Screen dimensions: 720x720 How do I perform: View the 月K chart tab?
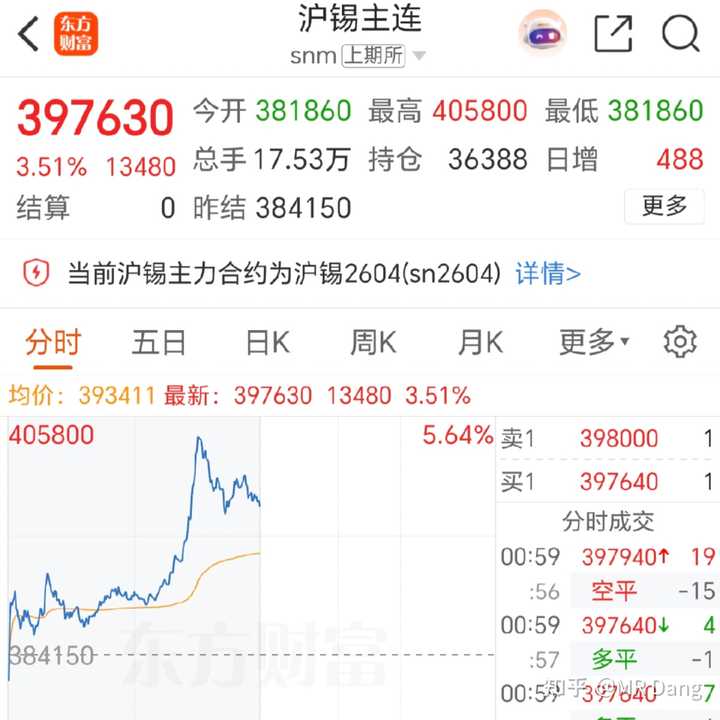[x=480, y=343]
